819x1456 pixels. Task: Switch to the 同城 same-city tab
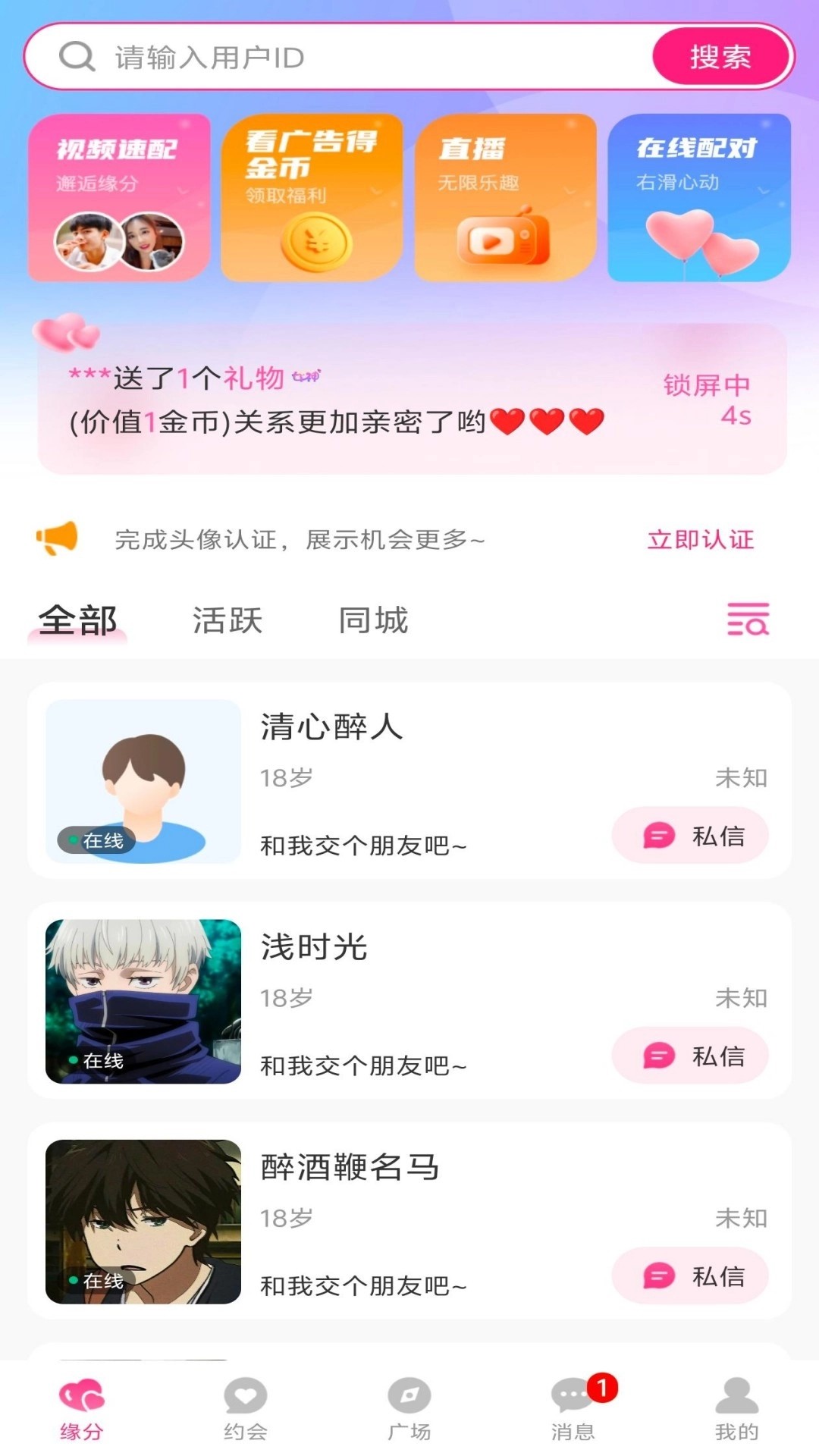(375, 620)
